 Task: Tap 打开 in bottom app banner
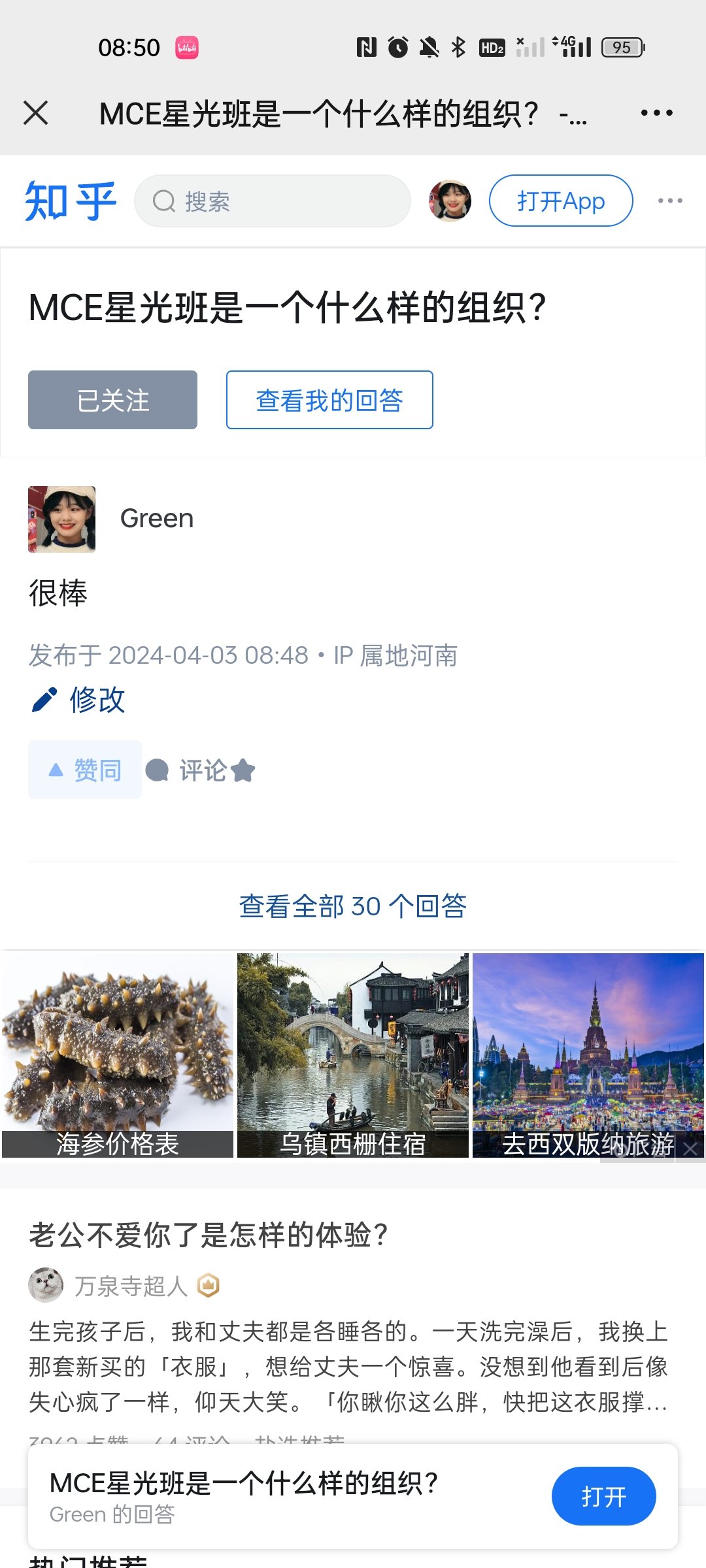603,1496
